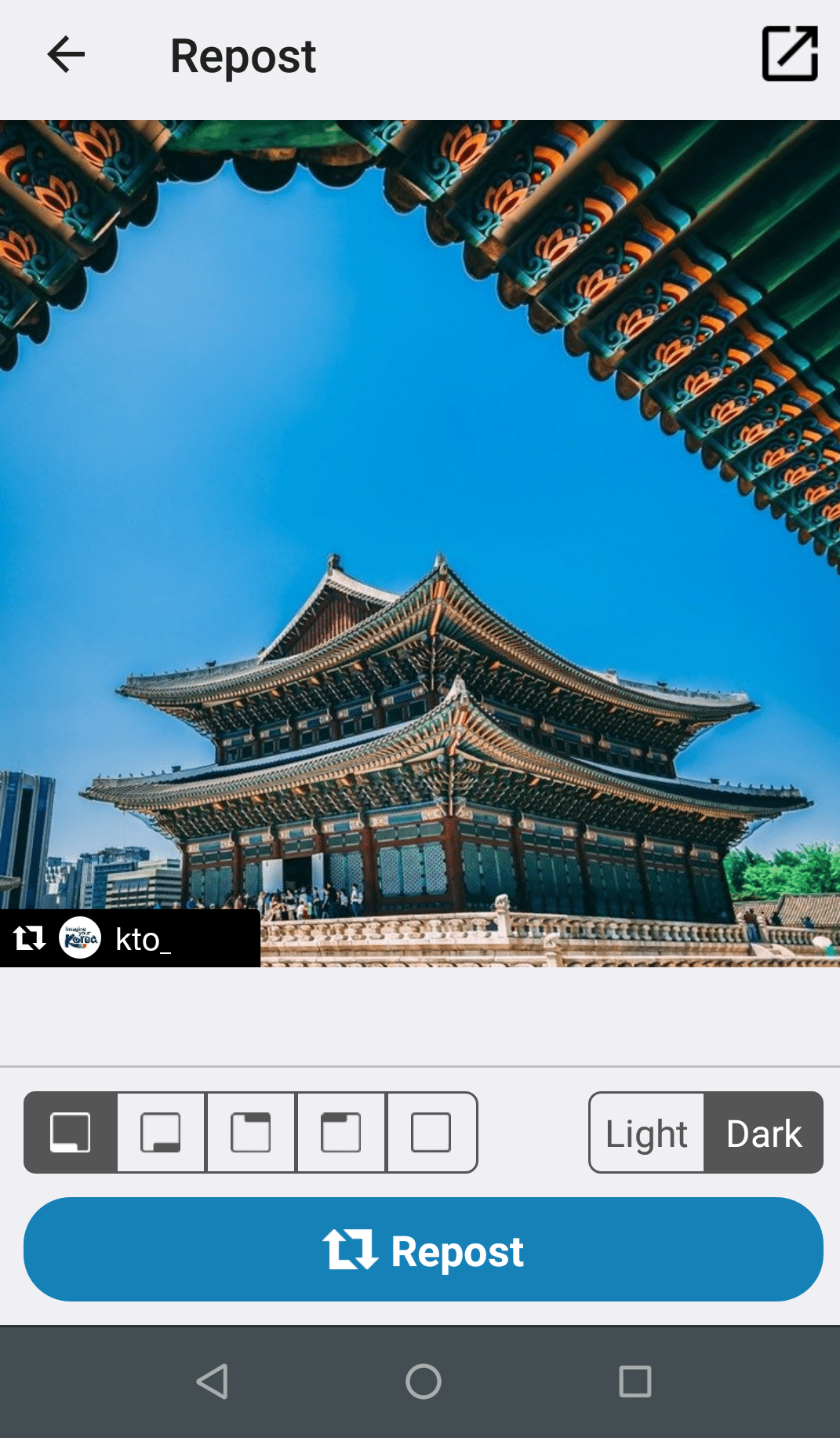Switch attribution theme to Dark
The height and width of the screenshot is (1438, 840).
pyautogui.click(x=764, y=1133)
